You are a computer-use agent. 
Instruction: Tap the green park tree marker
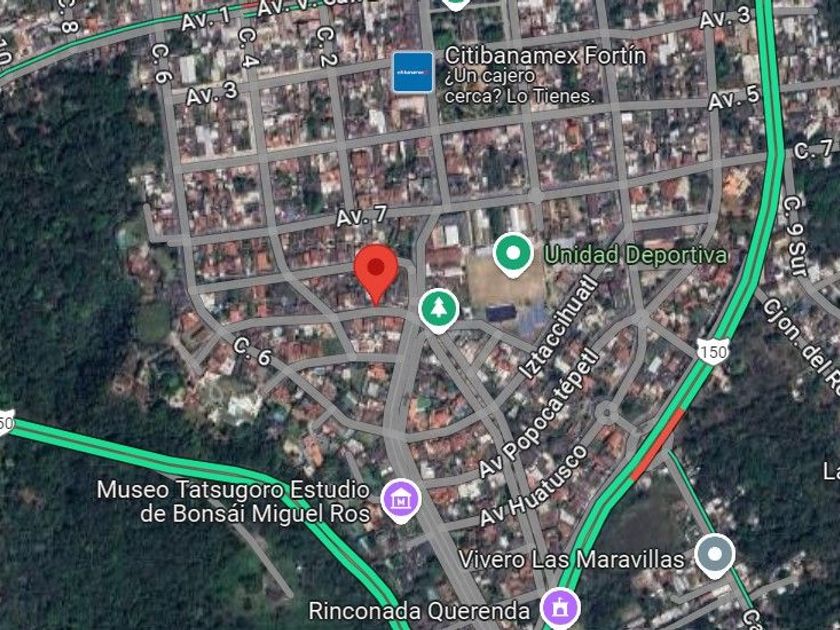[x=439, y=310]
